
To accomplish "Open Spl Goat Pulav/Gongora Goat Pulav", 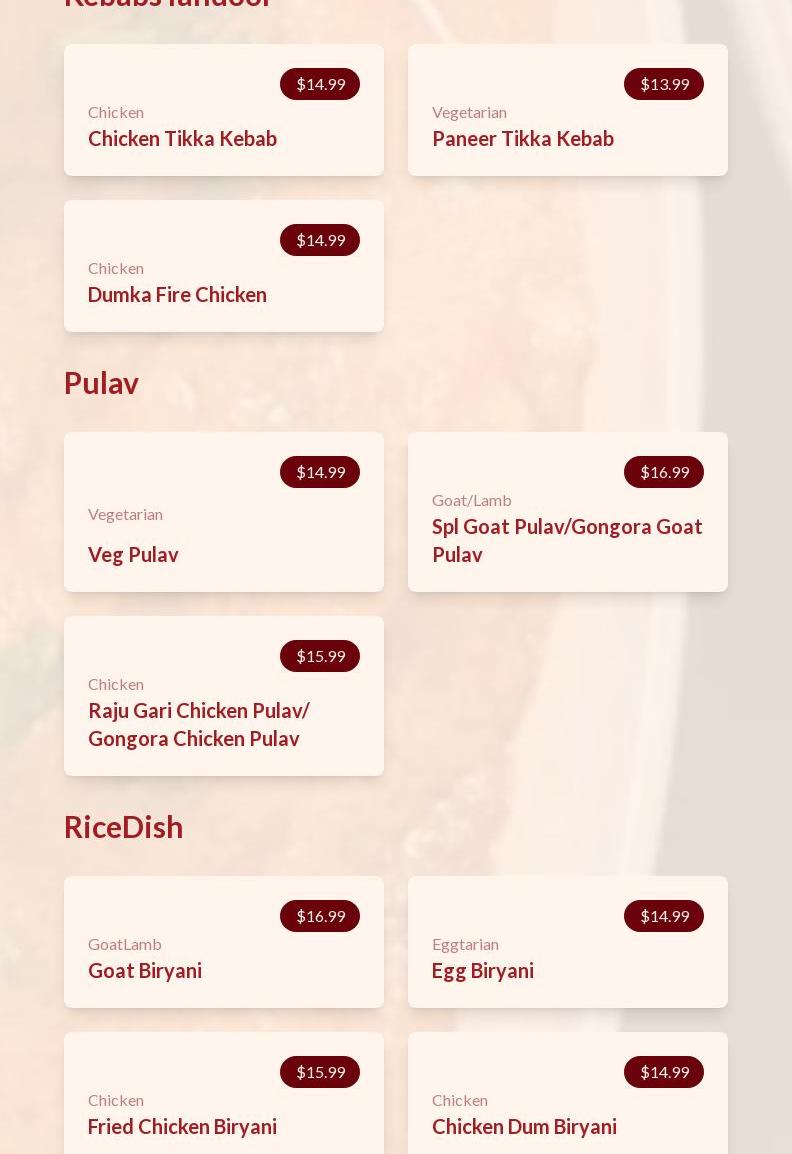I will coord(567,512).
